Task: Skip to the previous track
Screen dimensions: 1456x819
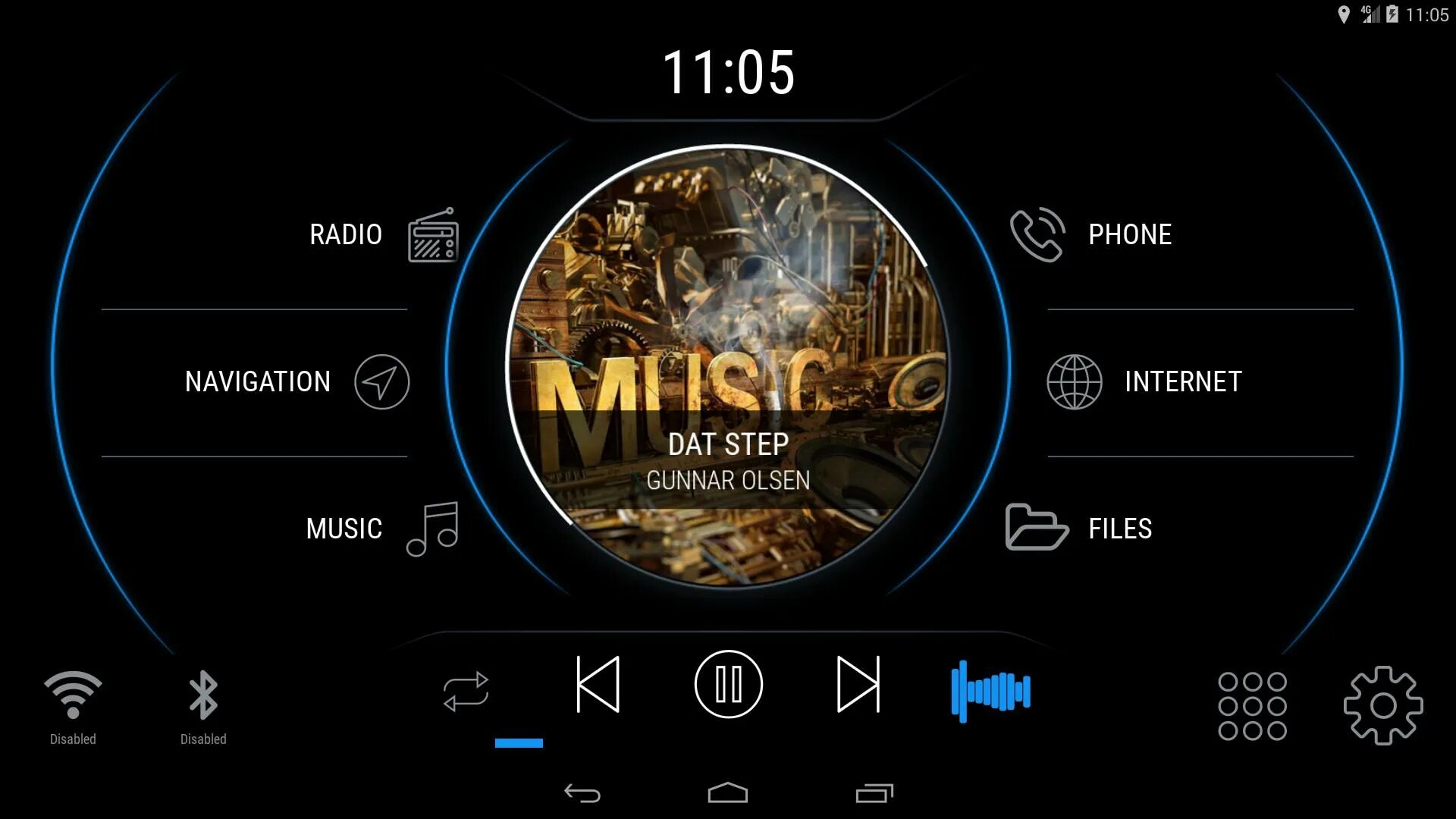Action: point(598,685)
